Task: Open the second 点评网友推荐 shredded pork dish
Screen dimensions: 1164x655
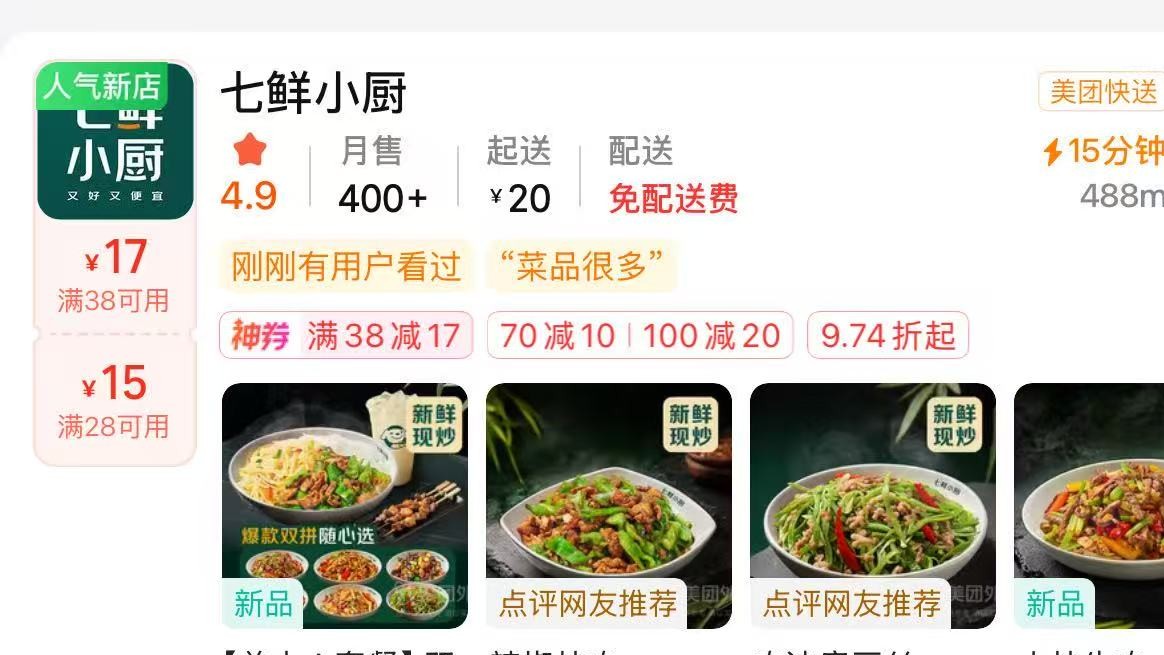Action: click(x=873, y=505)
